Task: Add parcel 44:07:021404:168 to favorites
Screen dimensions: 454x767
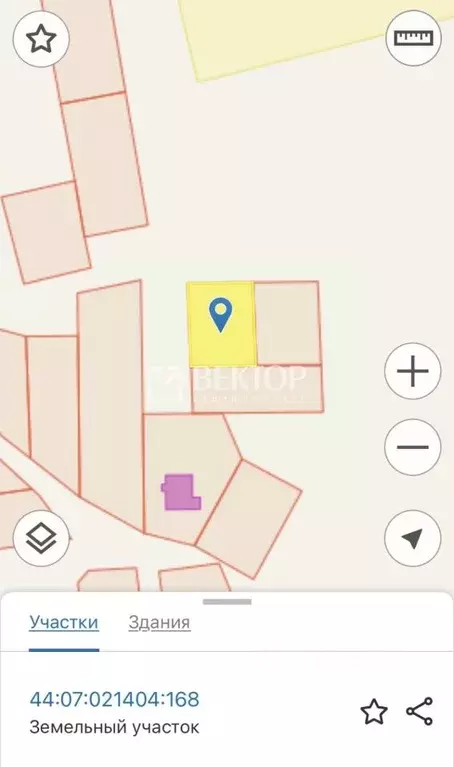Action: point(374,711)
